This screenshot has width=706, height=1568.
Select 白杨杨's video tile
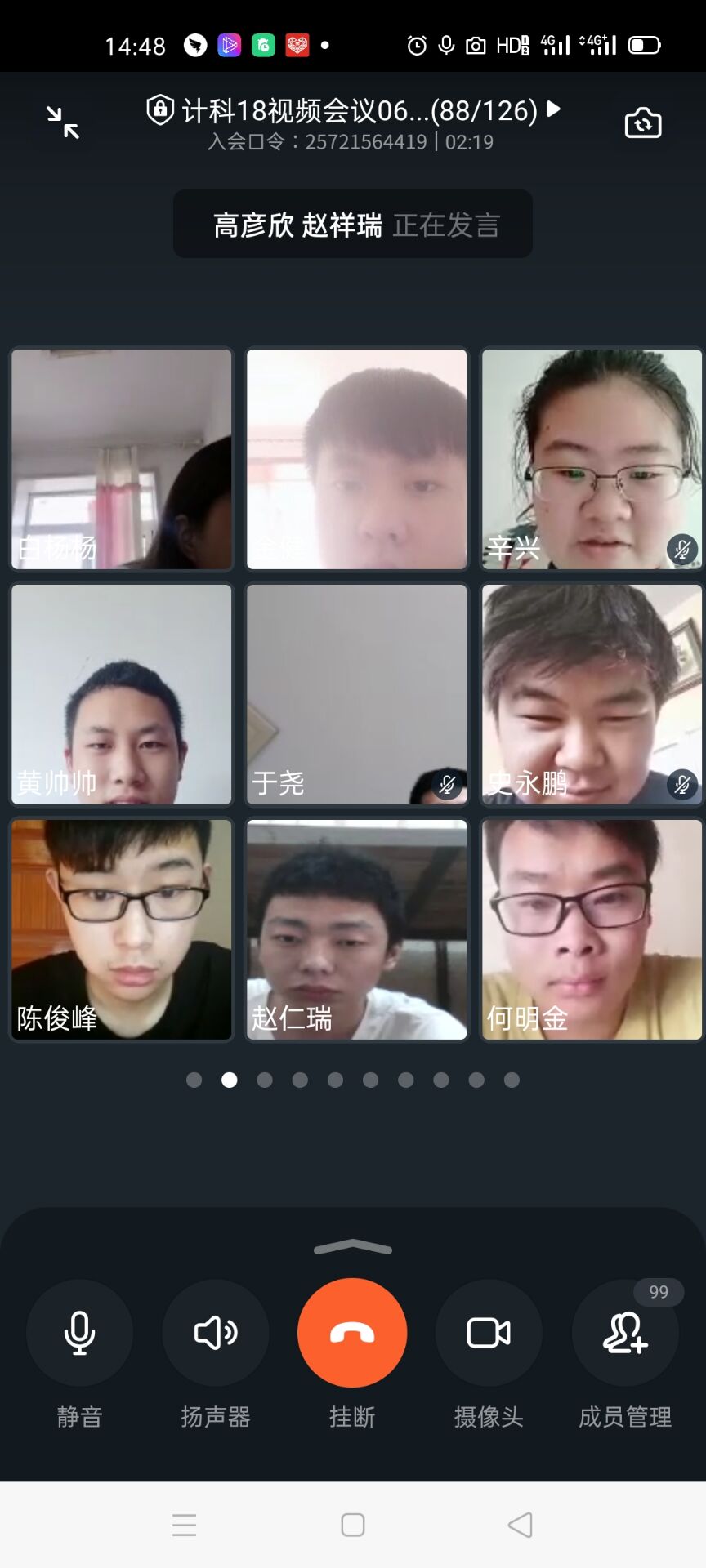122,459
